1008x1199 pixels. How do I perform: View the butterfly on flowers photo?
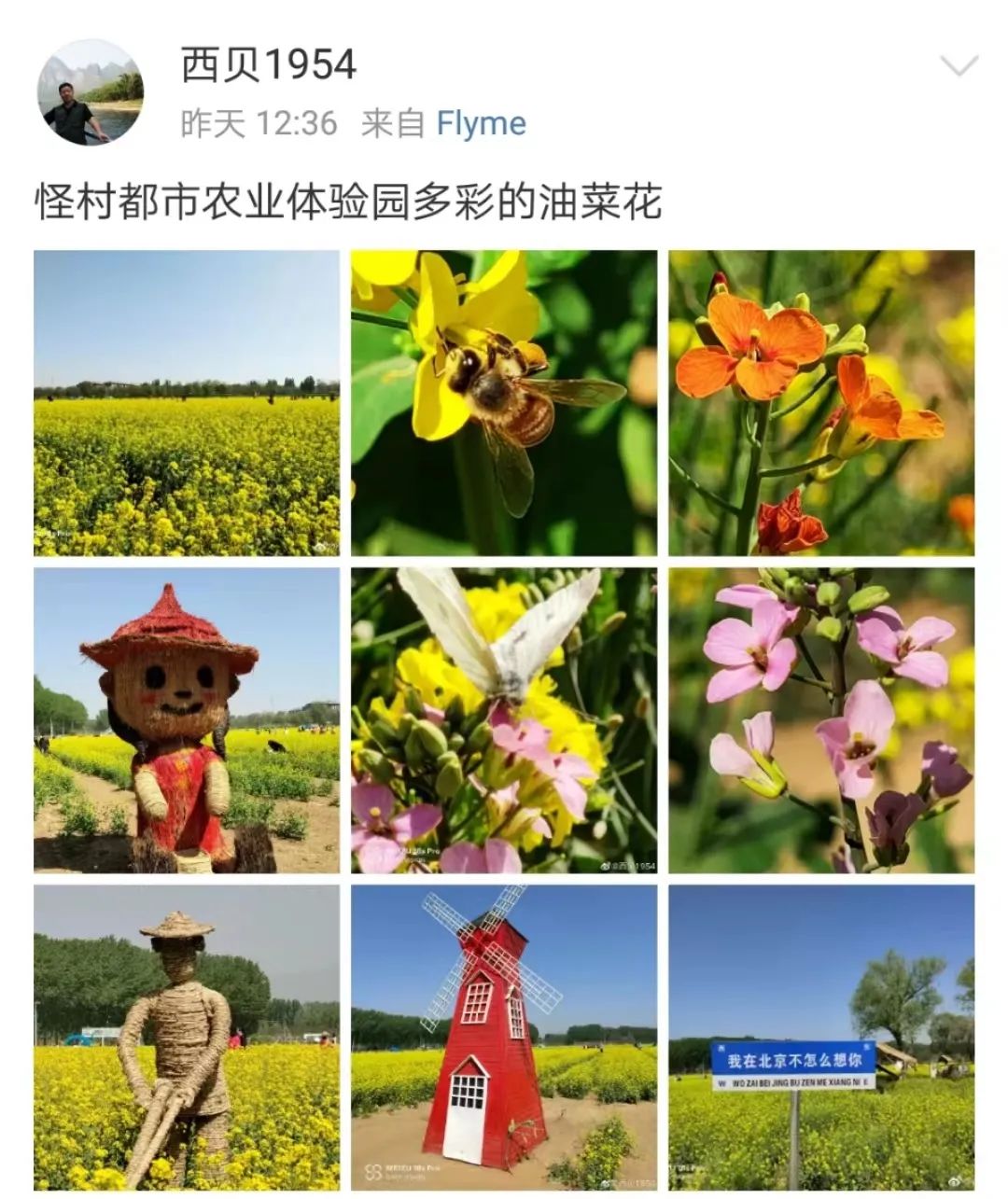click(504, 718)
